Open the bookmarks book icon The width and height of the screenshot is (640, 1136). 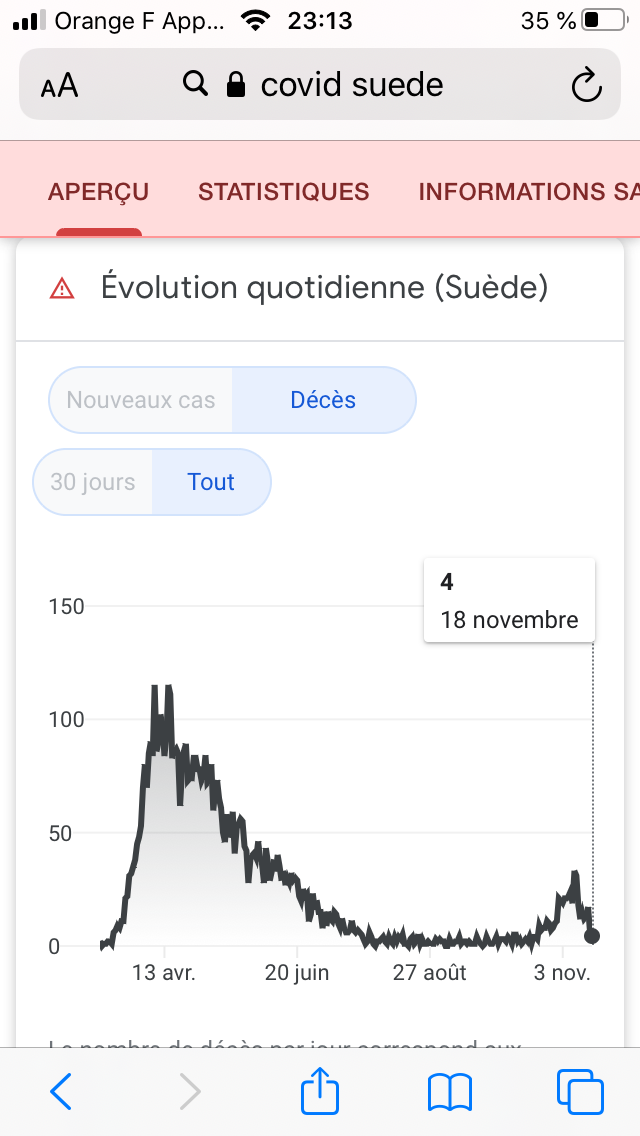(449, 1092)
